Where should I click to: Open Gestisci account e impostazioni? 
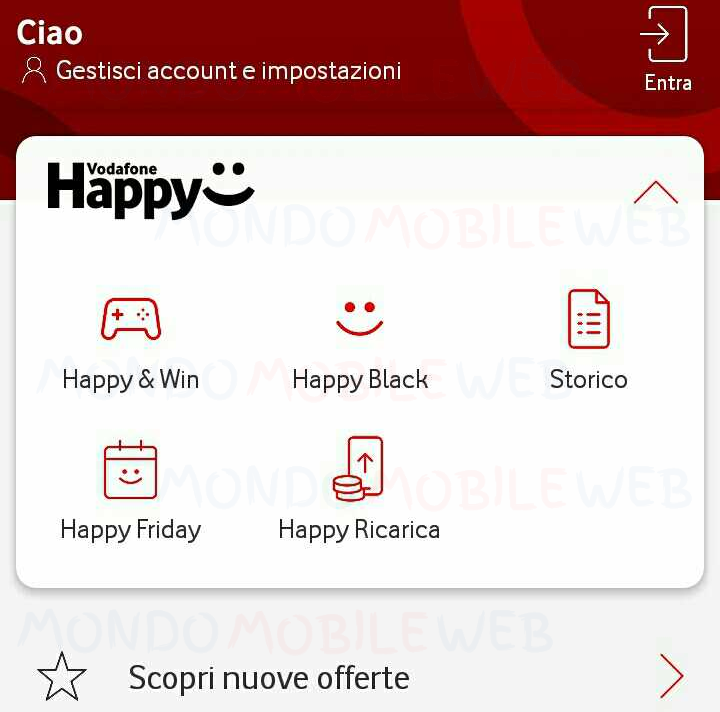[212, 71]
